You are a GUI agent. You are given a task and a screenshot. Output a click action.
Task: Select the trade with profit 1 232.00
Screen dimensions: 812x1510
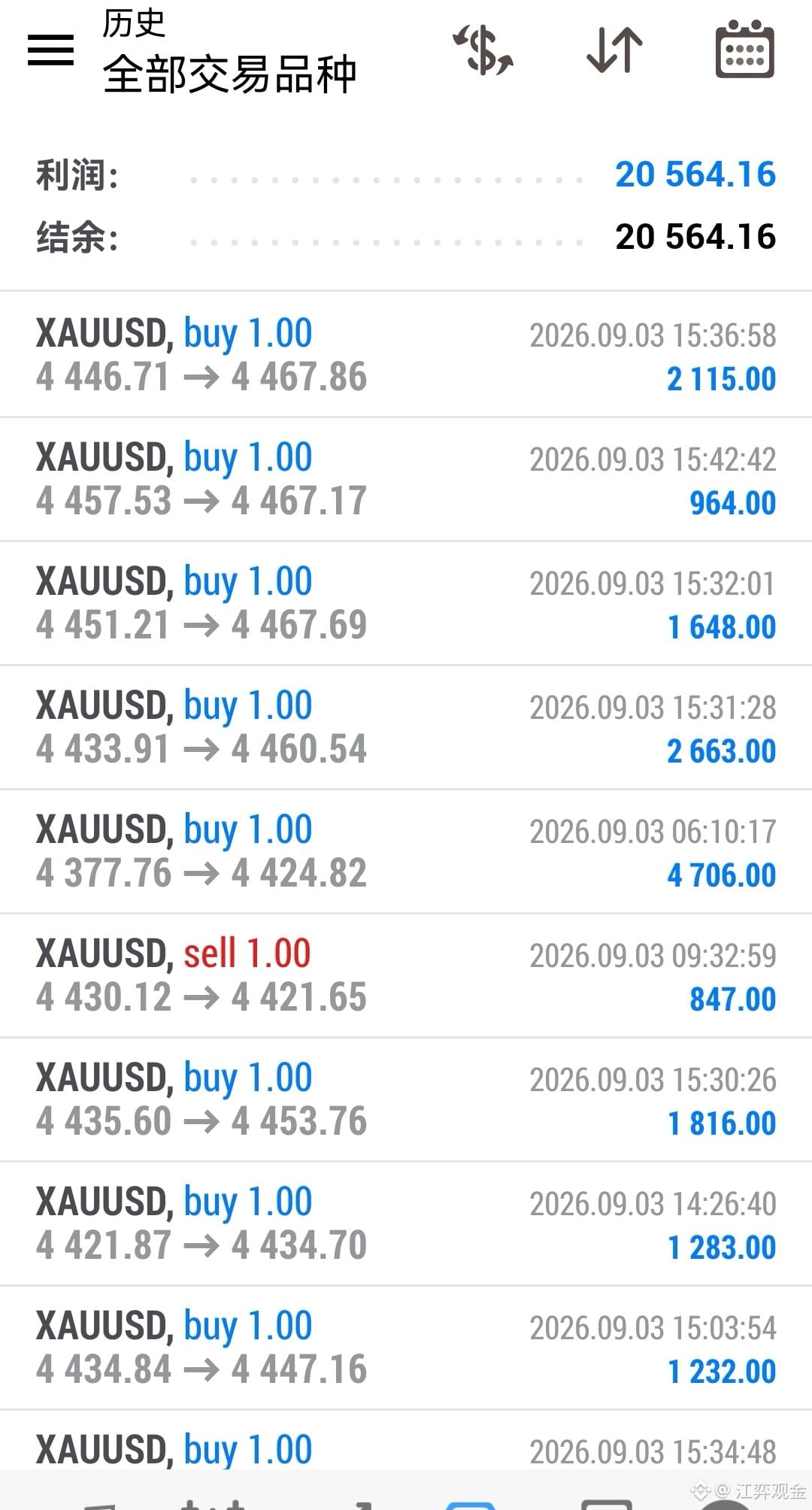click(406, 1348)
